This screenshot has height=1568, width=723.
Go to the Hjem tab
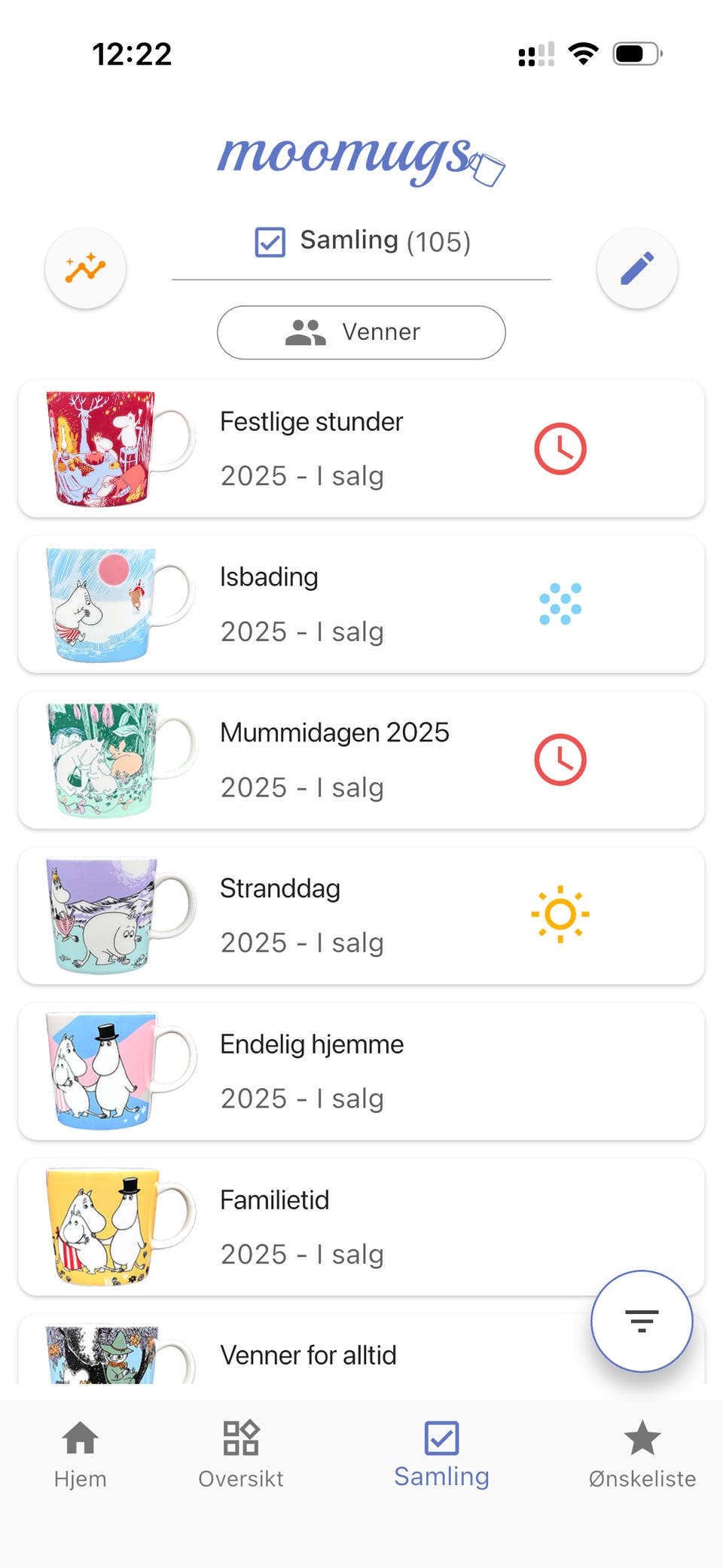(81, 1454)
